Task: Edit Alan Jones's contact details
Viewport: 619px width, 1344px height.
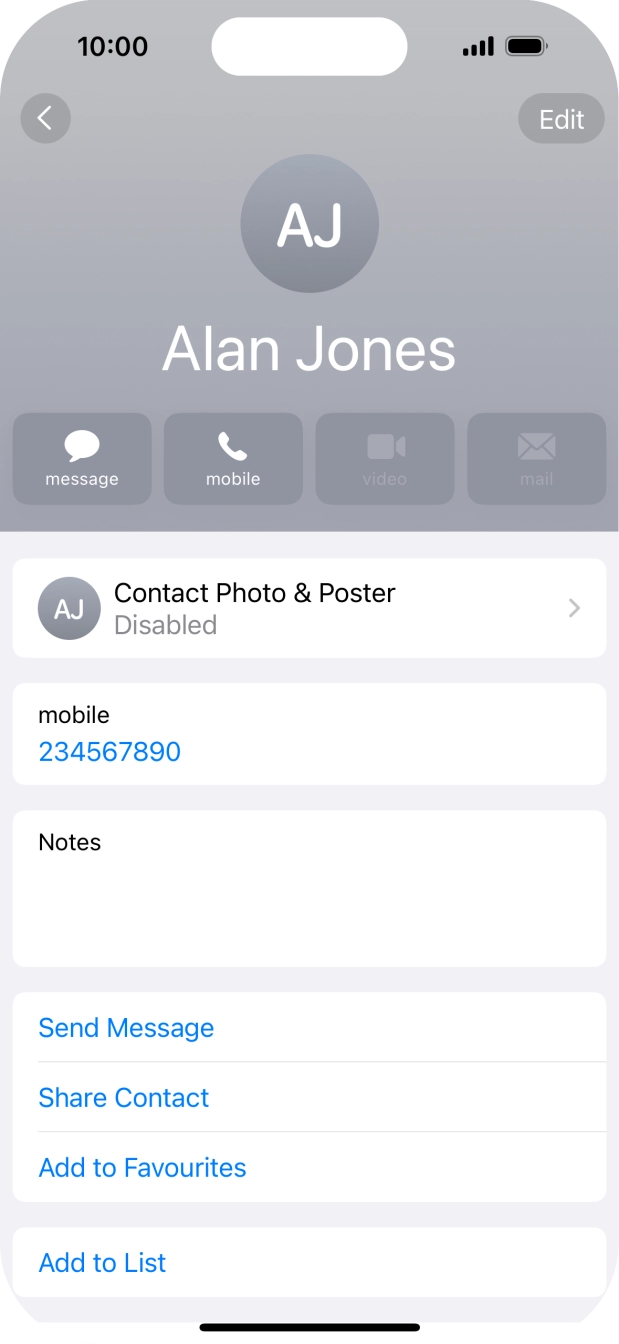Action: tap(561, 119)
